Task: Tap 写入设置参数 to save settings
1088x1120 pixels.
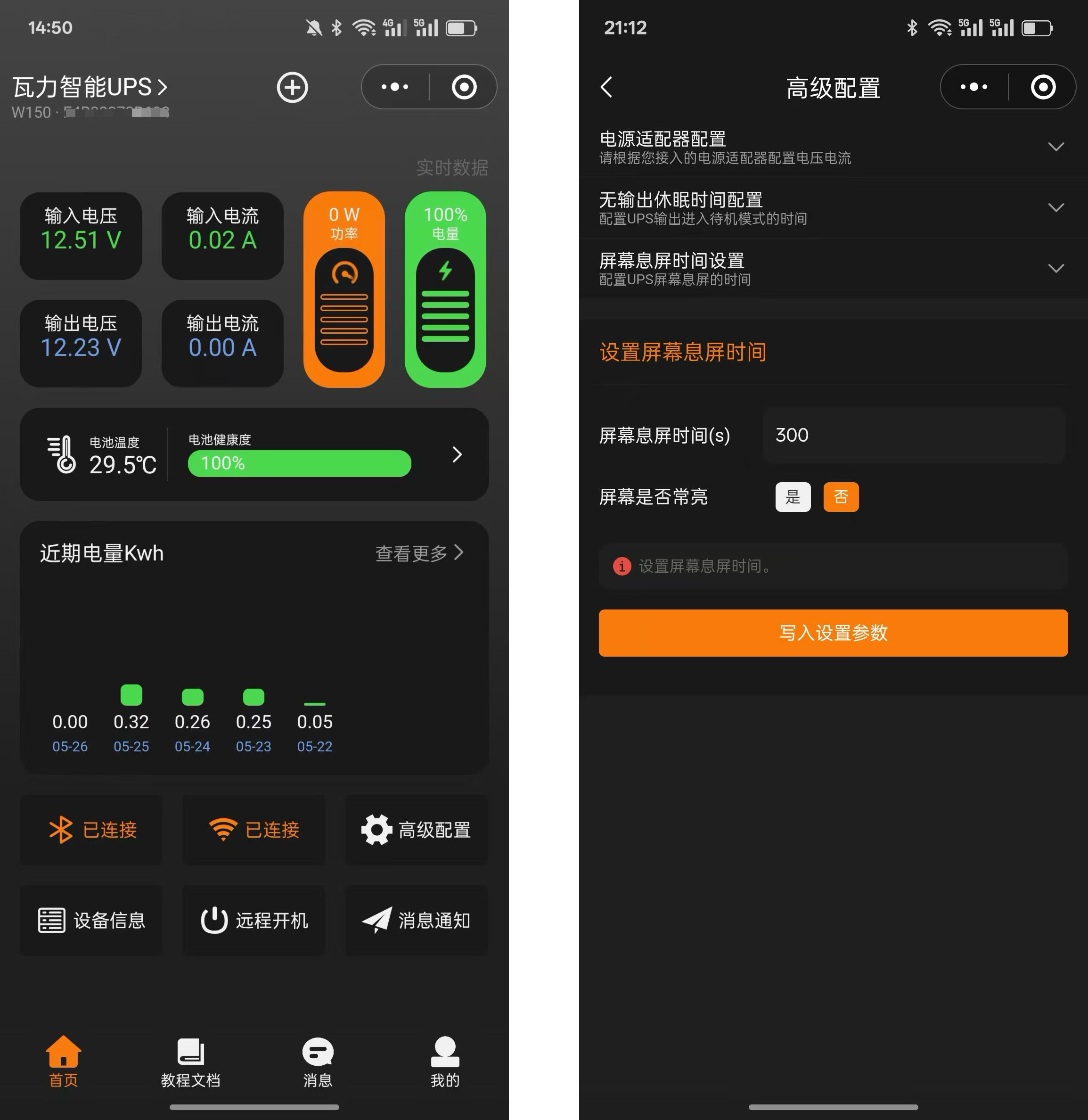Action: (x=833, y=633)
